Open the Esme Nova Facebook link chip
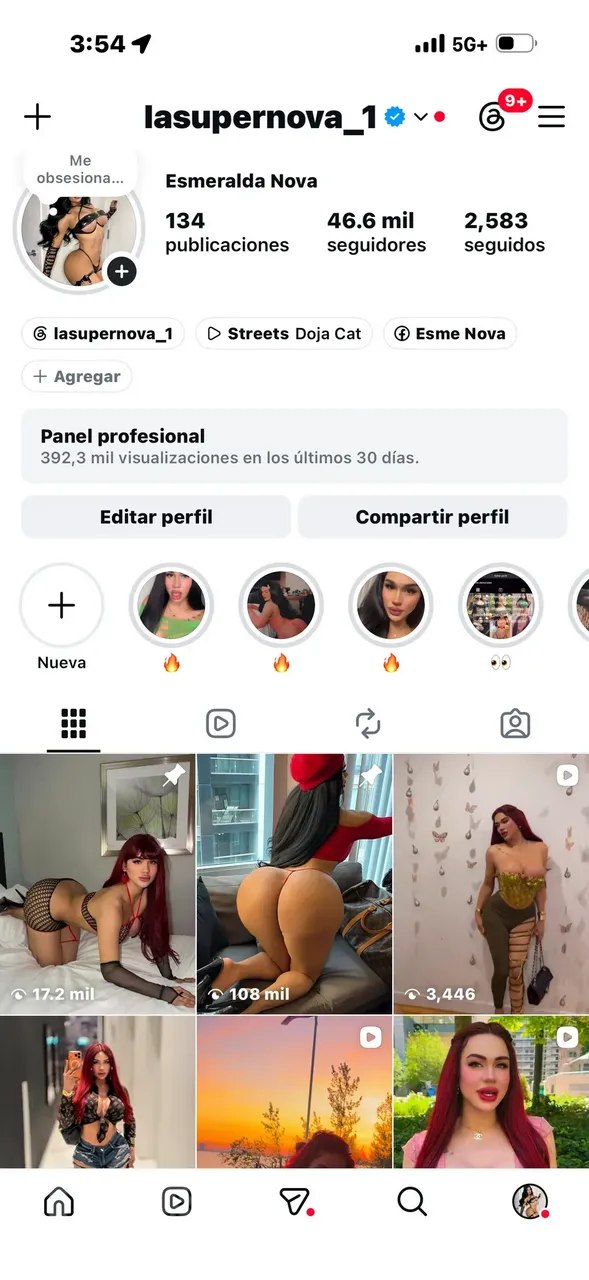 pos(449,334)
